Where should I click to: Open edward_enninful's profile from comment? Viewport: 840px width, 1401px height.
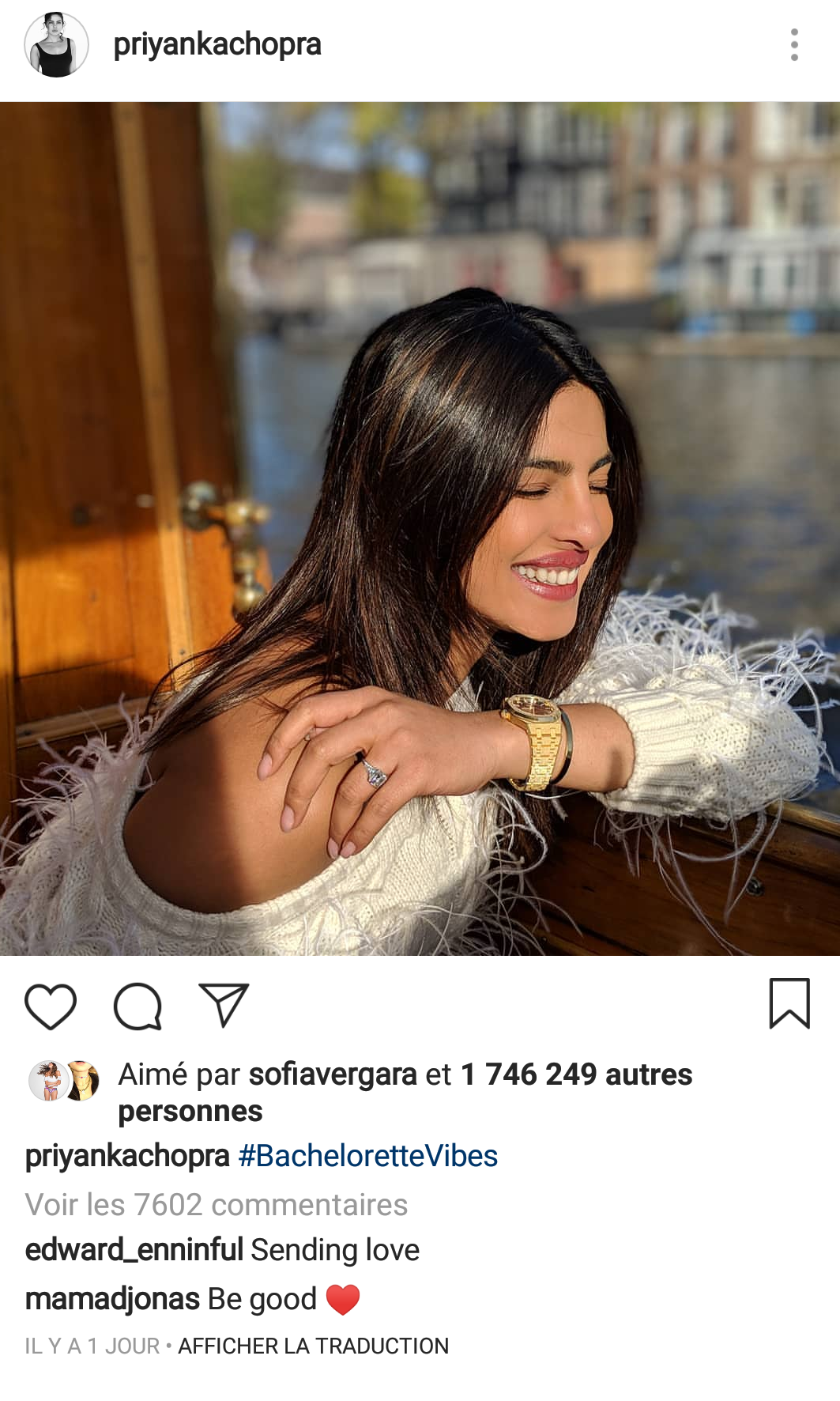(x=134, y=1250)
